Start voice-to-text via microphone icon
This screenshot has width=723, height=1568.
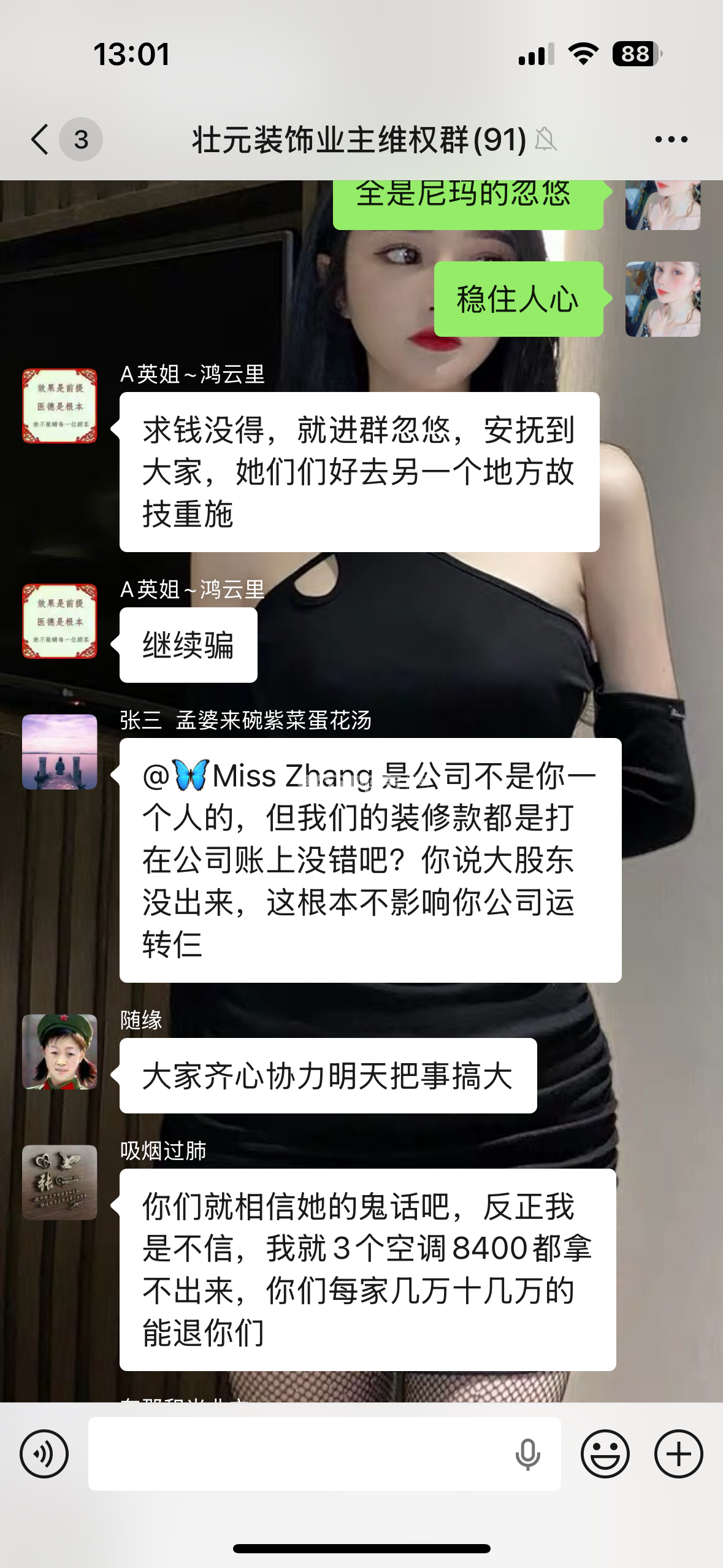tap(527, 1454)
